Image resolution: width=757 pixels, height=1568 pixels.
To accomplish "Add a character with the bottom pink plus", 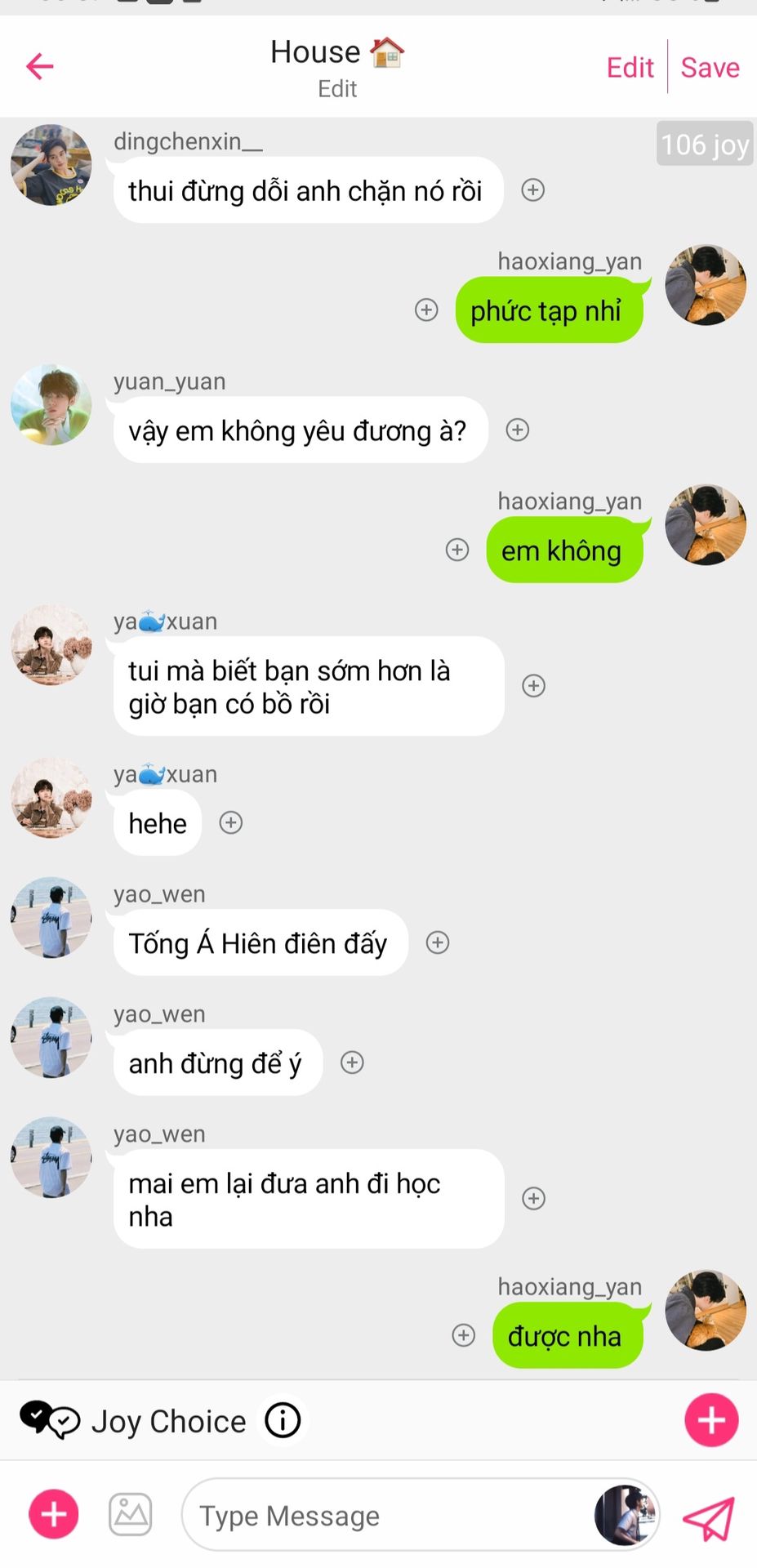I will tap(54, 1513).
